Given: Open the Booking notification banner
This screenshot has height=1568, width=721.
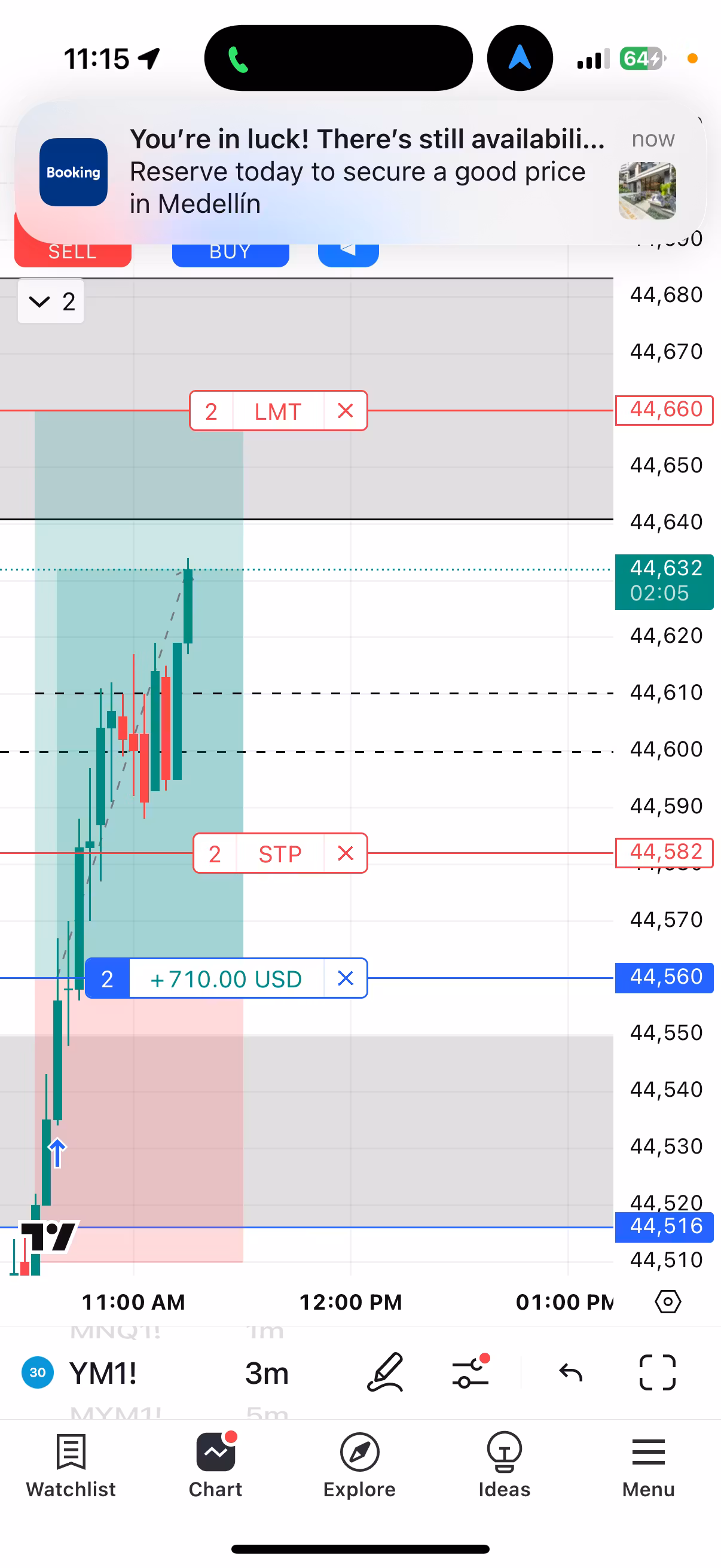Looking at the screenshot, I should tap(360, 172).
